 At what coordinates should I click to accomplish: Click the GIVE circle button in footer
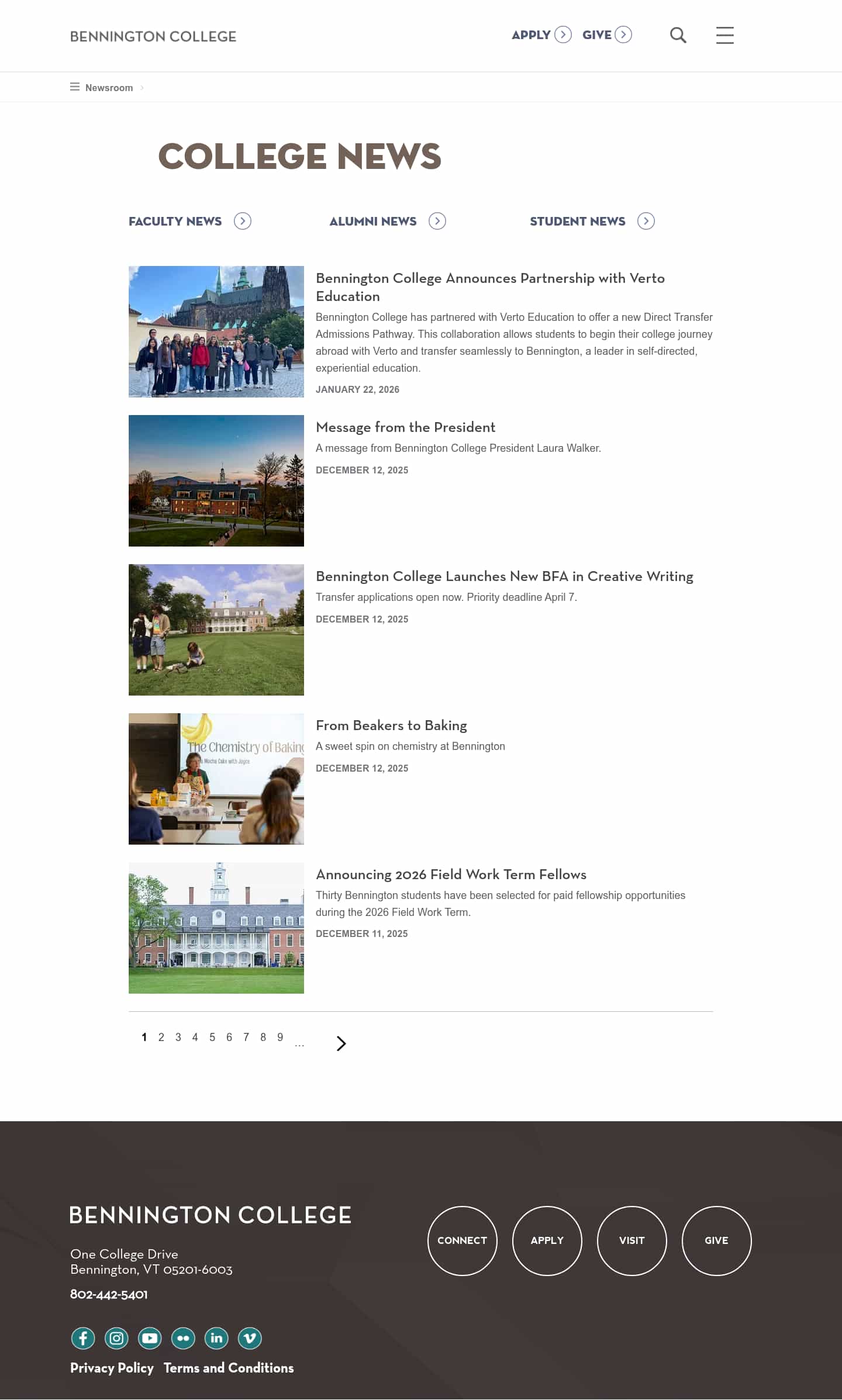click(x=716, y=1240)
